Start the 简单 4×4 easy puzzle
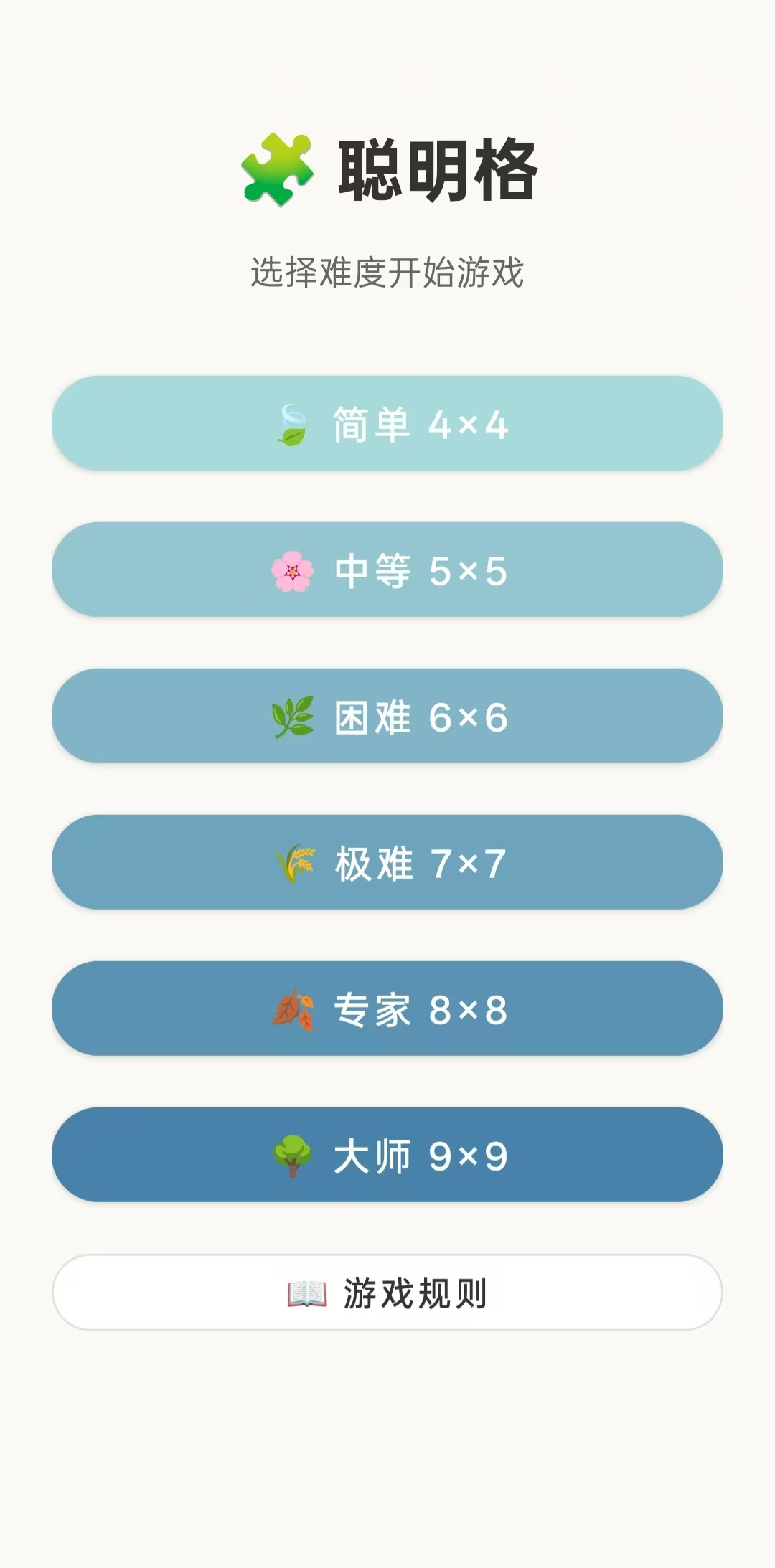Viewport: 775px width, 1568px height. coord(387,423)
